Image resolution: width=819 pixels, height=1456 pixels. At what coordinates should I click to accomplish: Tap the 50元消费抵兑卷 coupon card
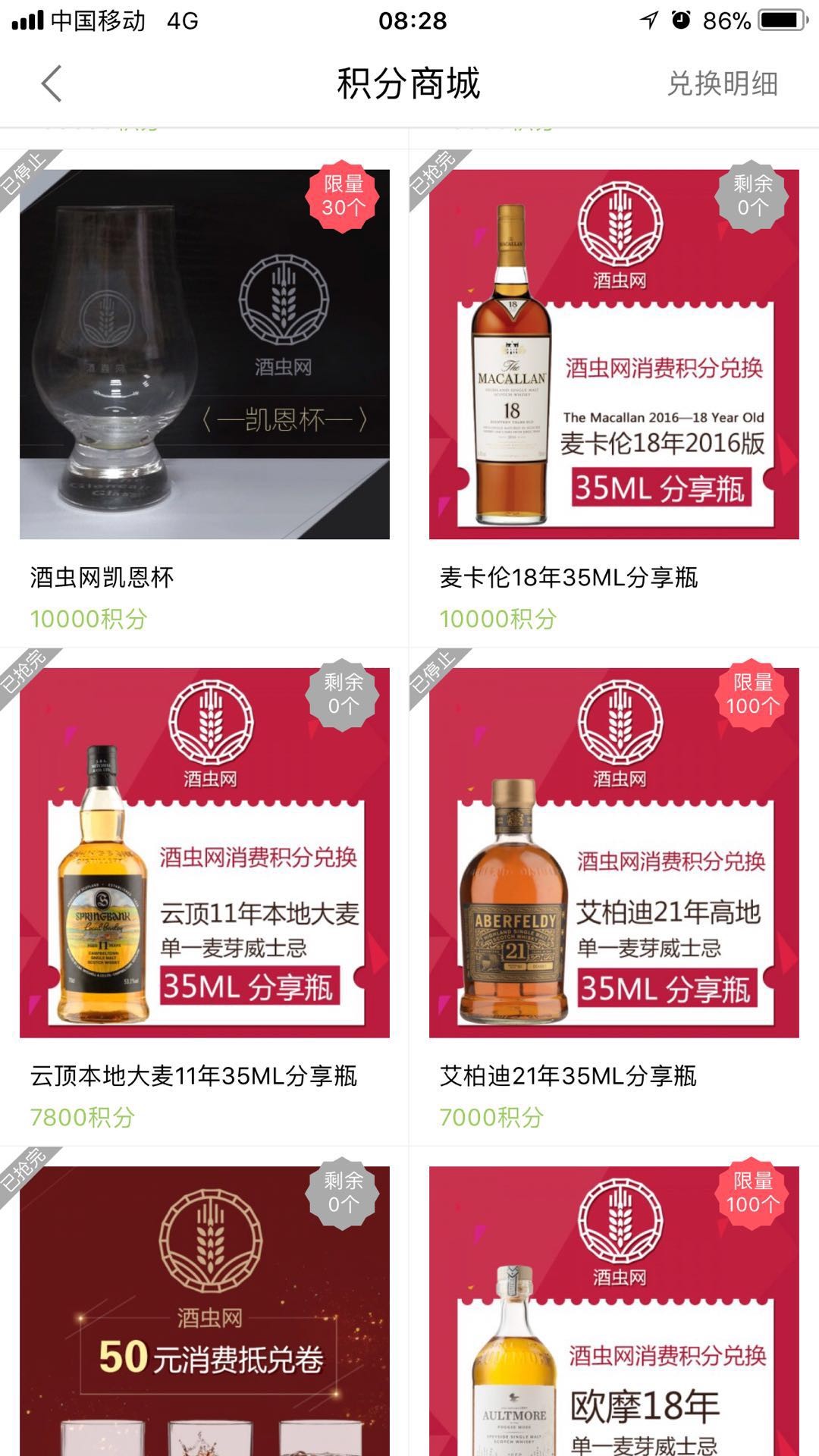point(205,1312)
